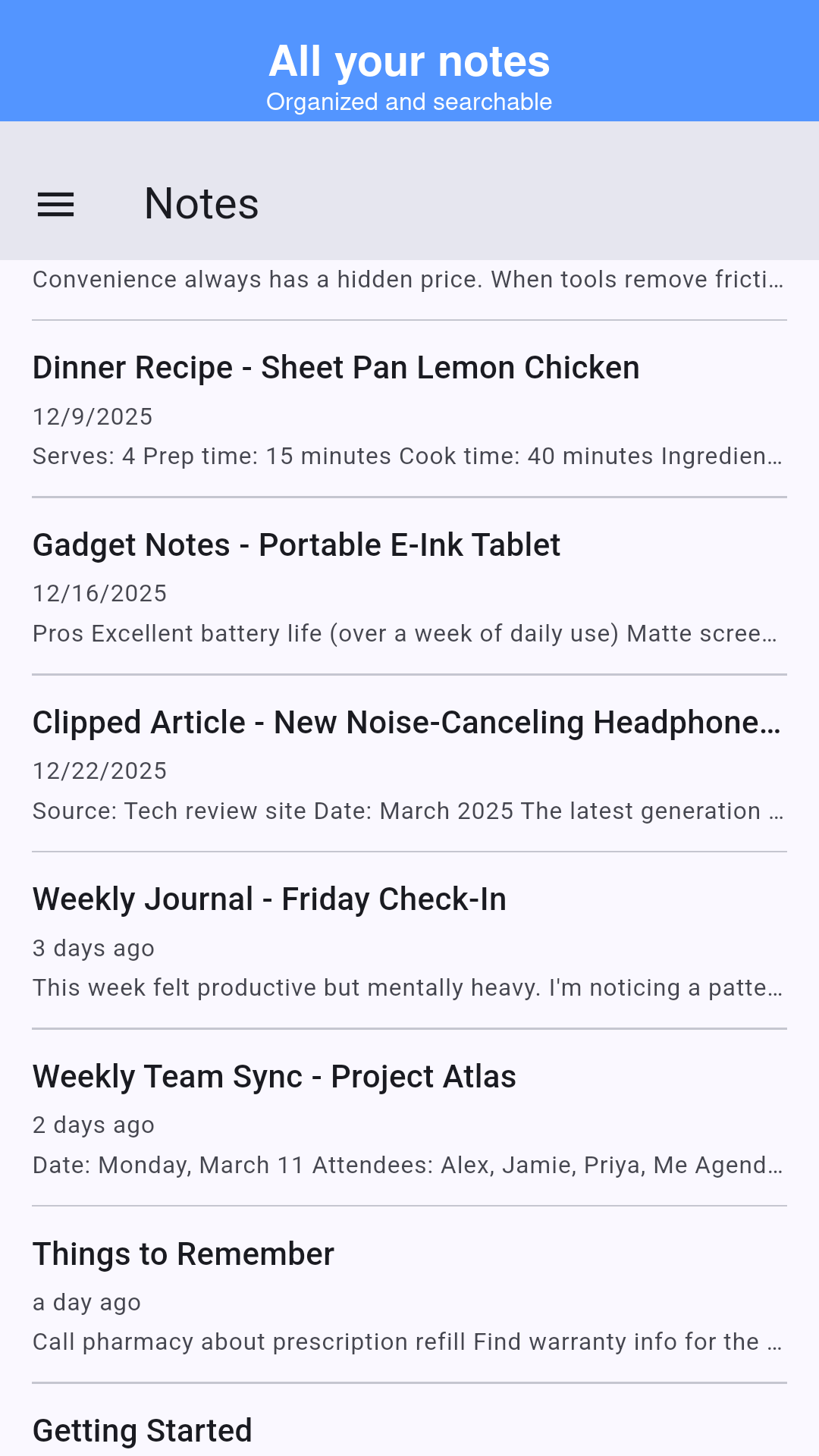Click the Organized and searchable subtitle

coord(409,101)
